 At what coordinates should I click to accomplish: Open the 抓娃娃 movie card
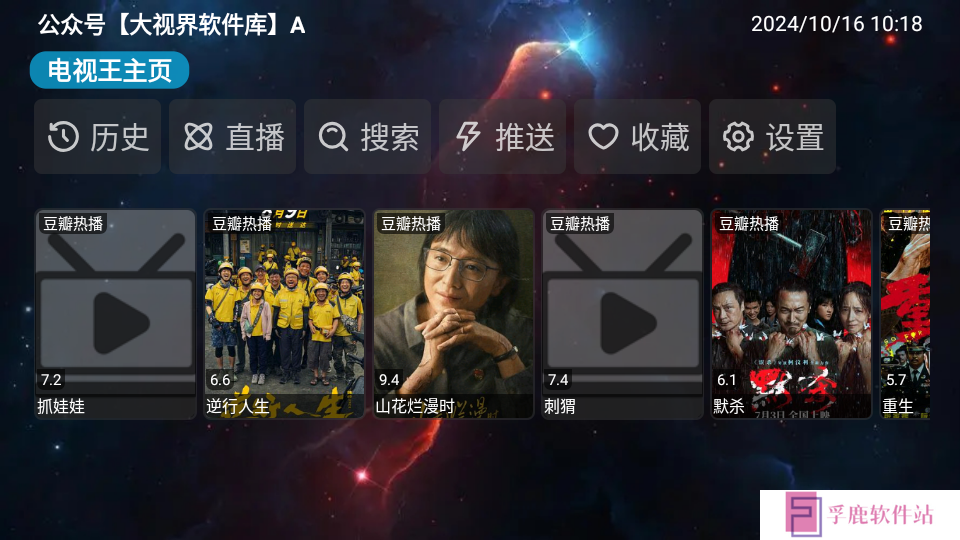116,314
